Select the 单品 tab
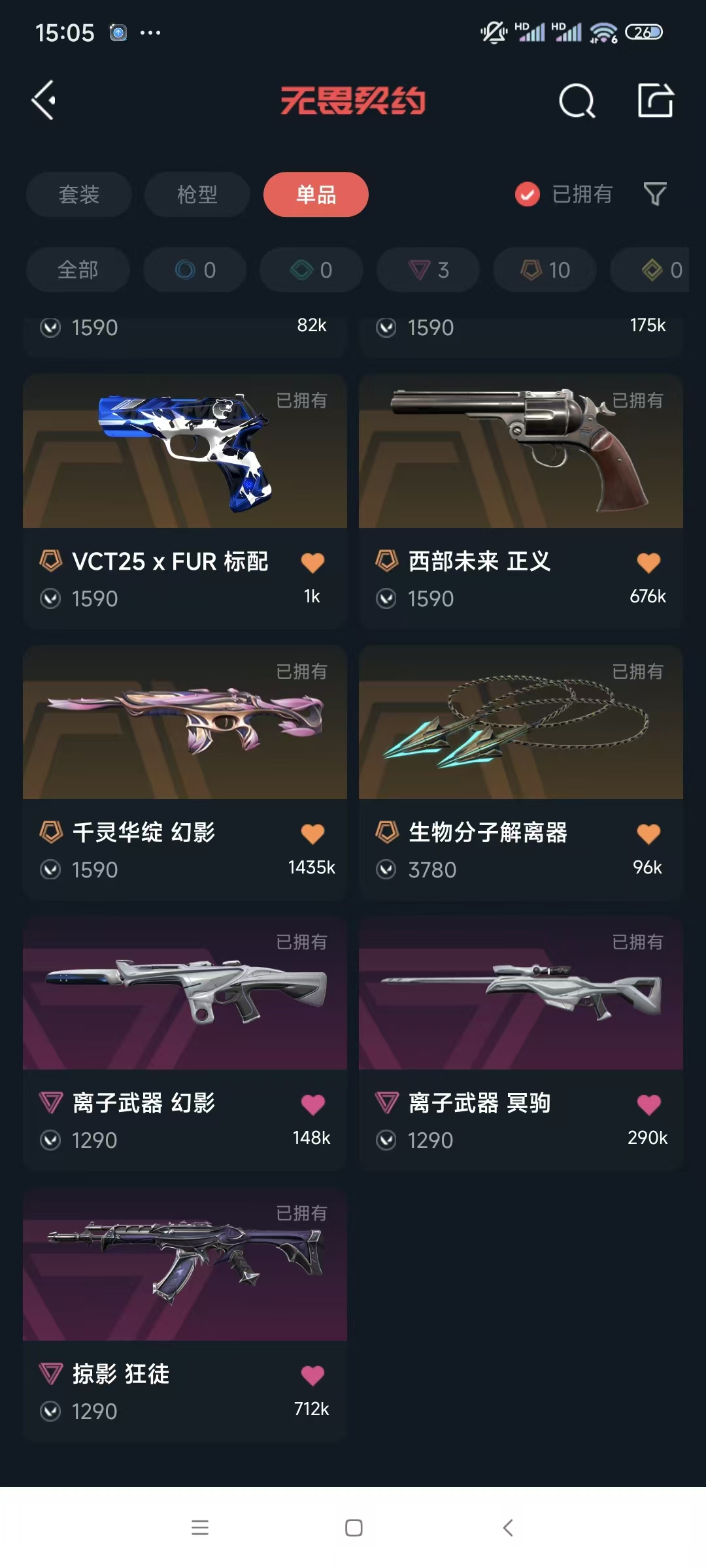706x1568 pixels. click(316, 194)
